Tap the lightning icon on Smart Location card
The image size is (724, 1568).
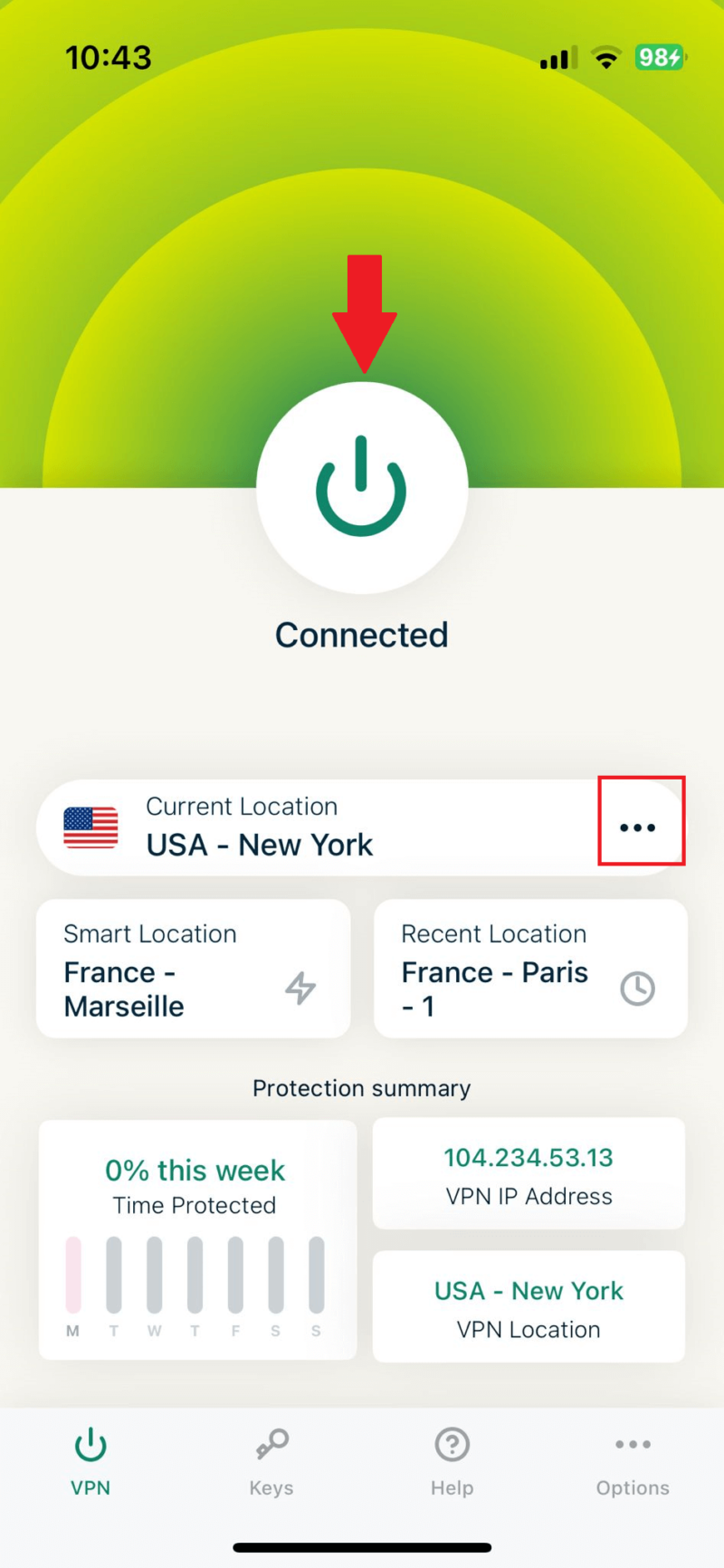tap(303, 989)
